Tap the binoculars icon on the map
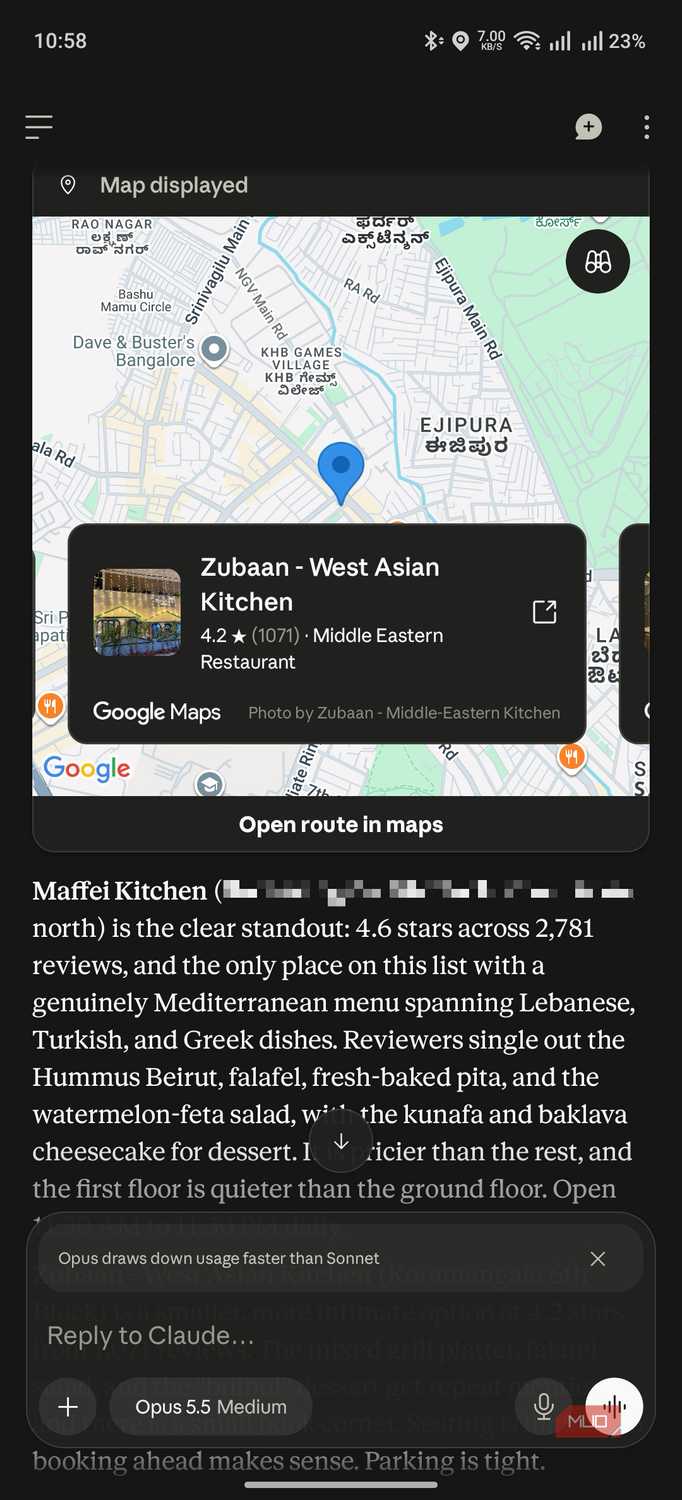The width and height of the screenshot is (682, 1500). 598,262
